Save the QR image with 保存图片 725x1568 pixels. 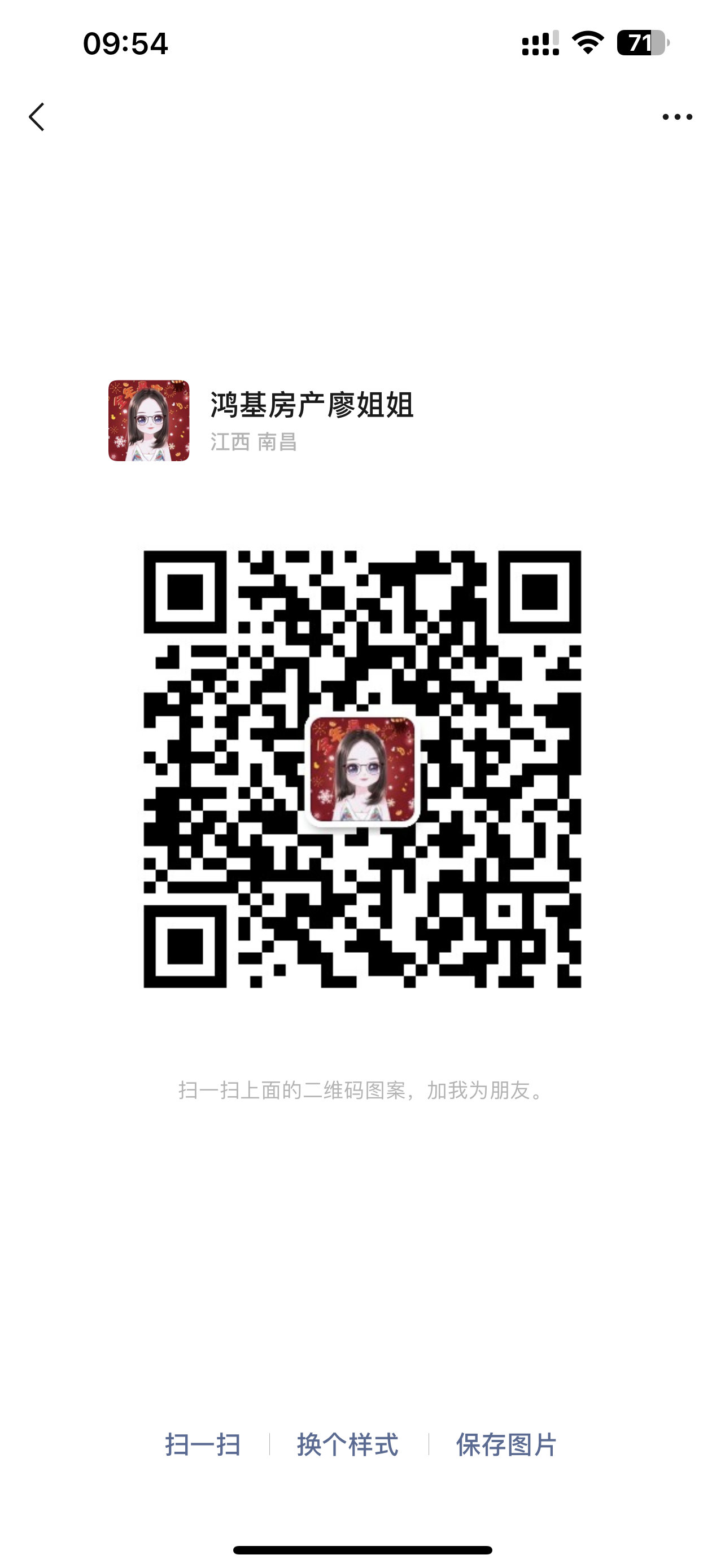pyautogui.click(x=506, y=1444)
